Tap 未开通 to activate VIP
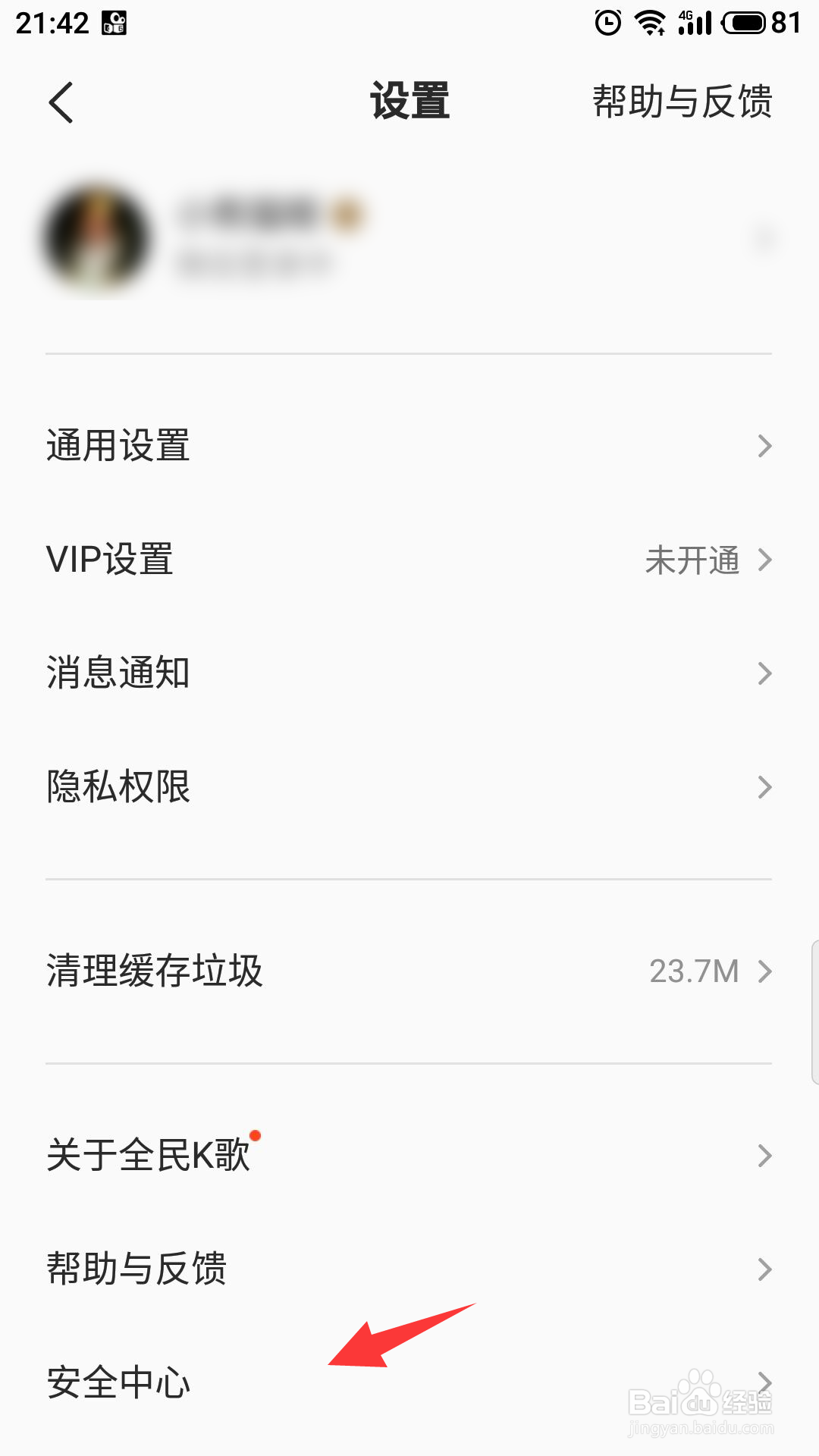This screenshot has height=1456, width=819. tap(692, 560)
